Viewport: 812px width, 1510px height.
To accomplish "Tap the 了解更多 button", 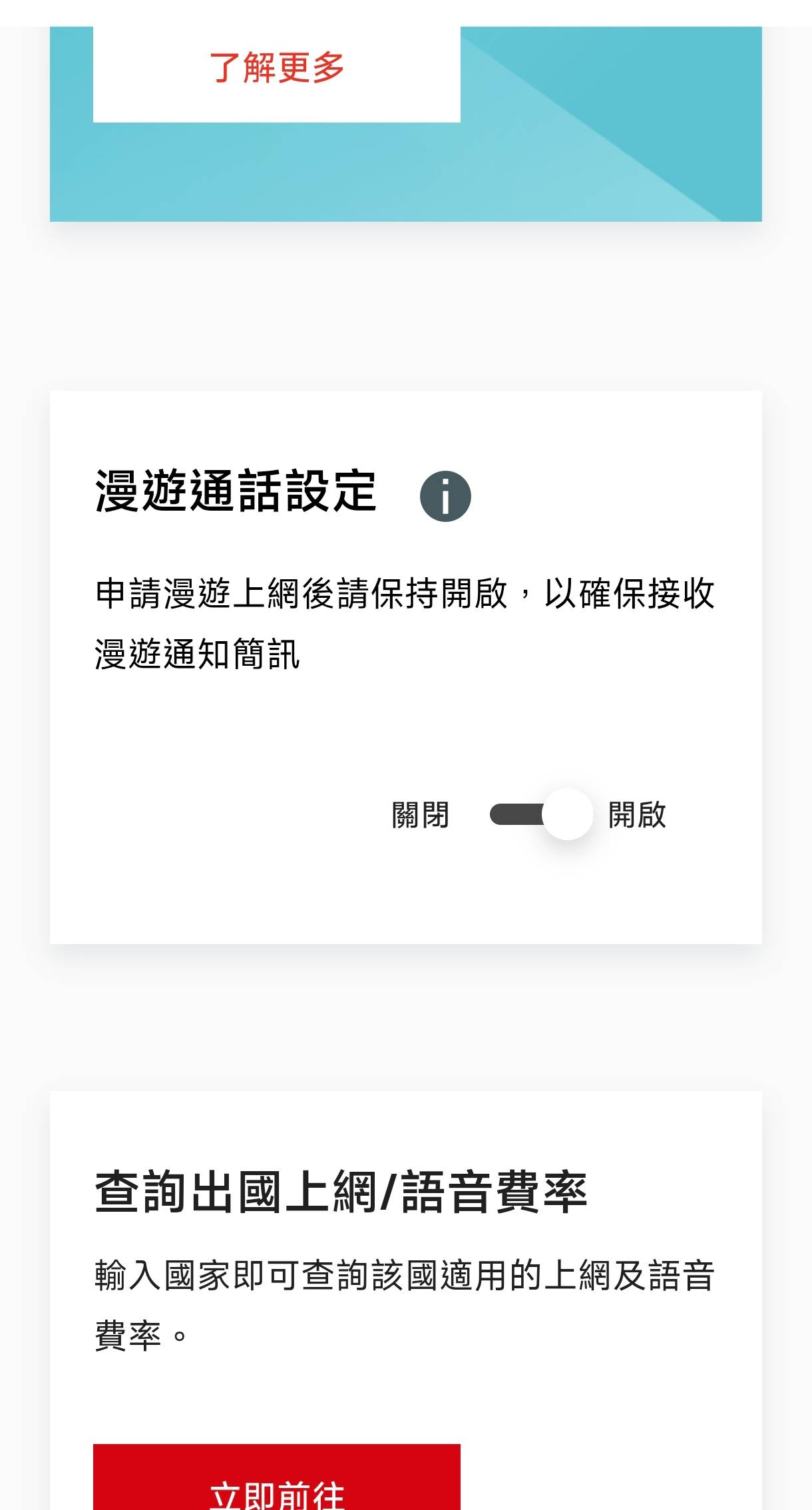I will [x=277, y=73].
